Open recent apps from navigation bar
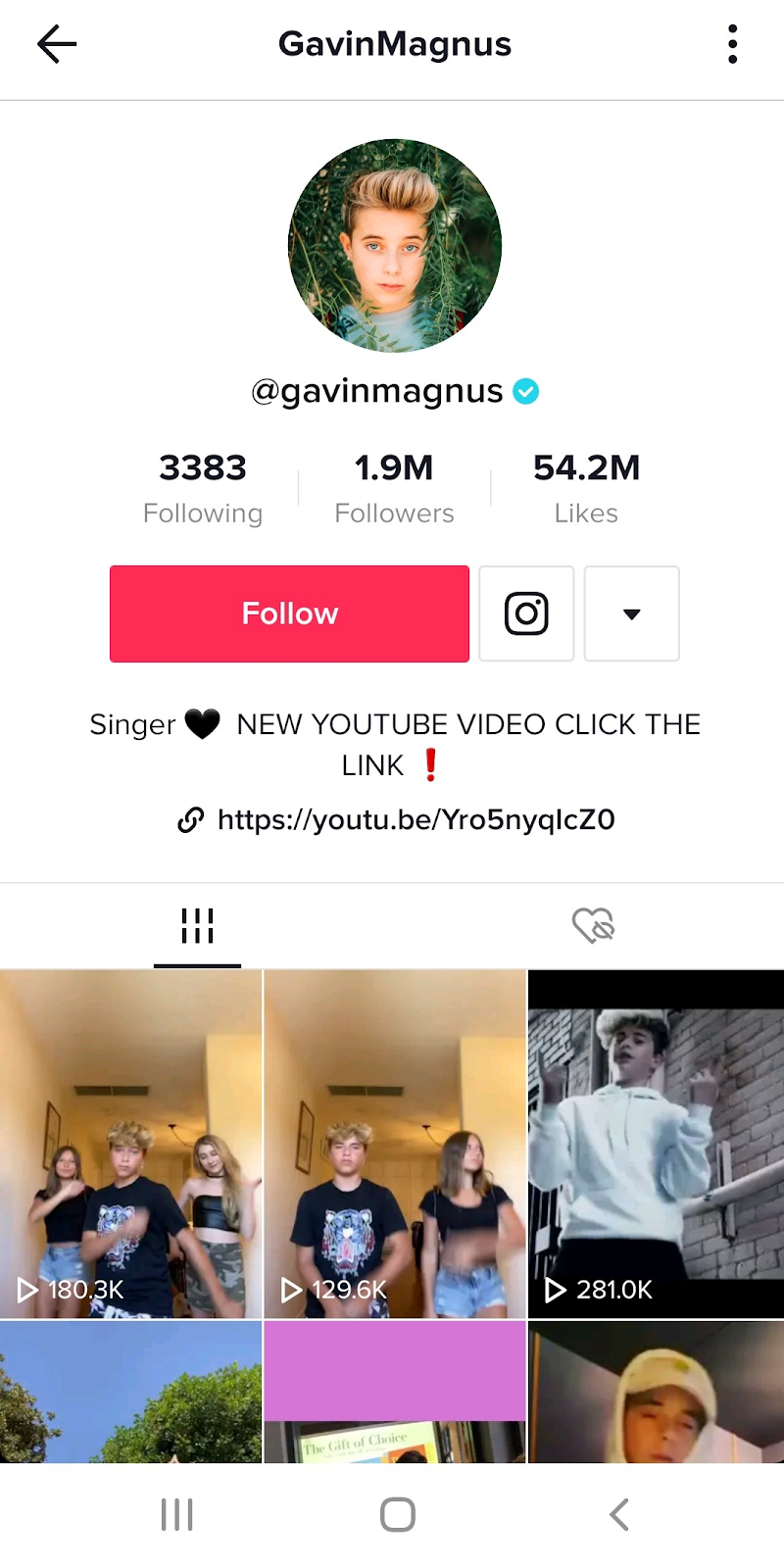Image resolution: width=784 pixels, height=1568 pixels. 177,1514
